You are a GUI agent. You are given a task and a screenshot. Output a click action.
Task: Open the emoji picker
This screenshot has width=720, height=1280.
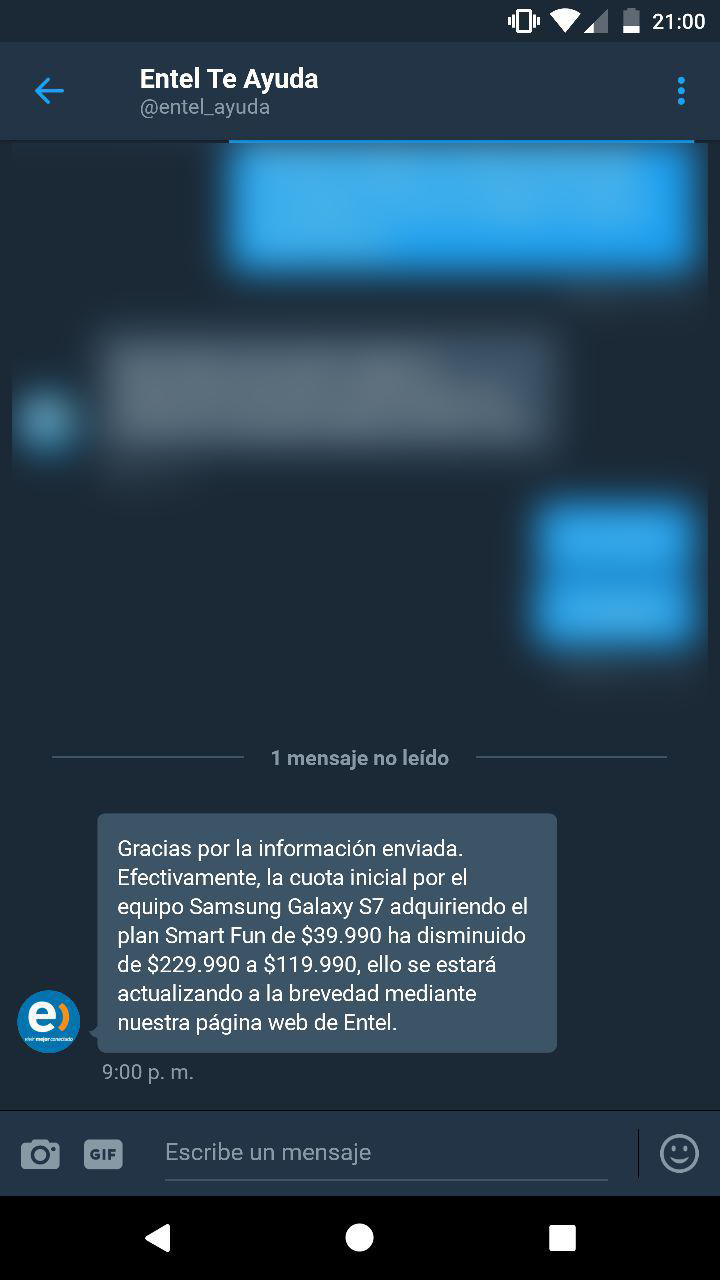coord(679,1153)
